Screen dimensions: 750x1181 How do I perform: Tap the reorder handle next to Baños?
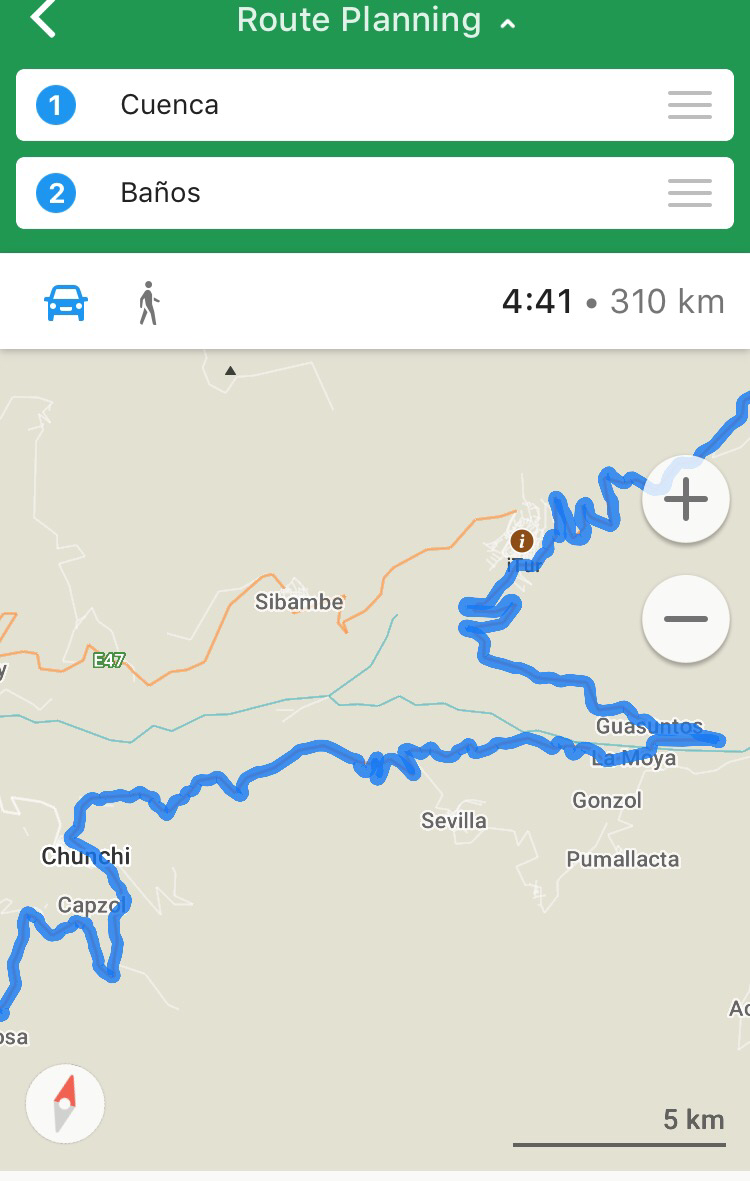(x=689, y=193)
